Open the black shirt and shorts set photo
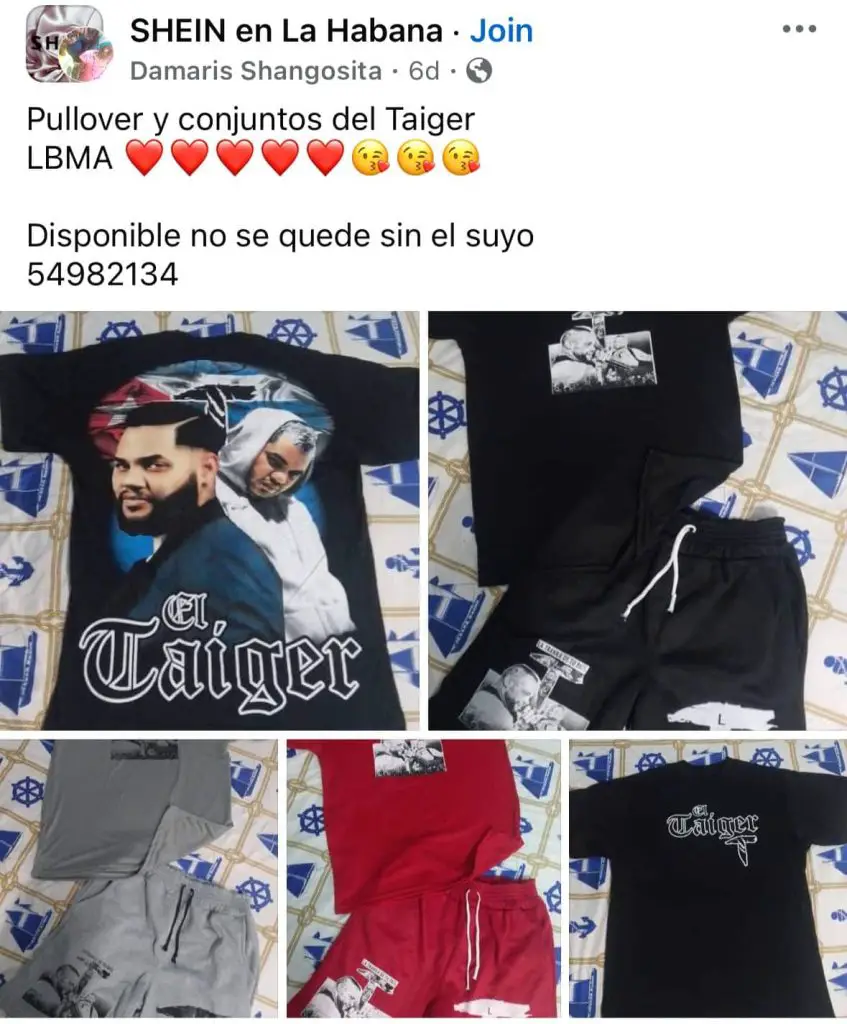Image resolution: width=847 pixels, height=1024 pixels. tap(637, 520)
